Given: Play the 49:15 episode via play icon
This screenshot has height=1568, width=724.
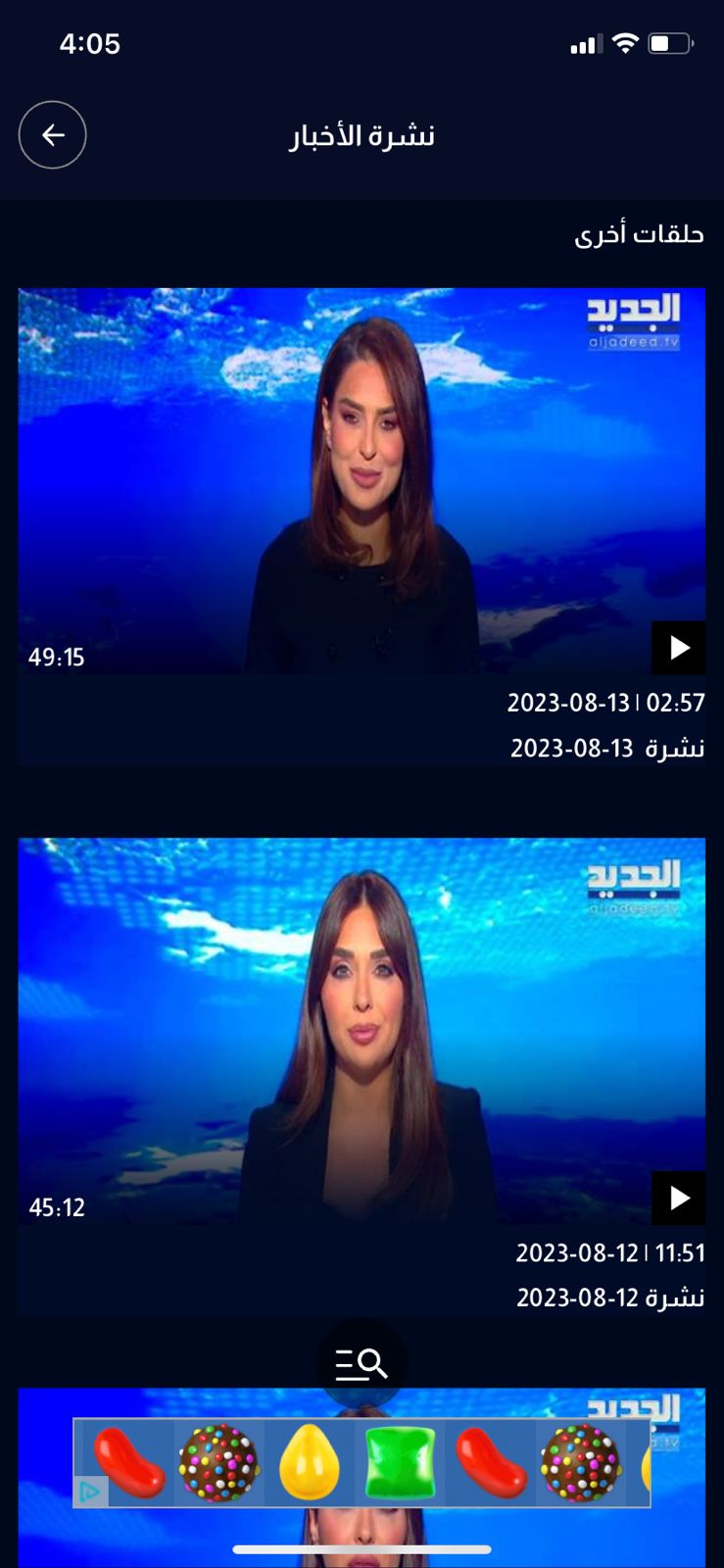Looking at the screenshot, I should (x=678, y=648).
